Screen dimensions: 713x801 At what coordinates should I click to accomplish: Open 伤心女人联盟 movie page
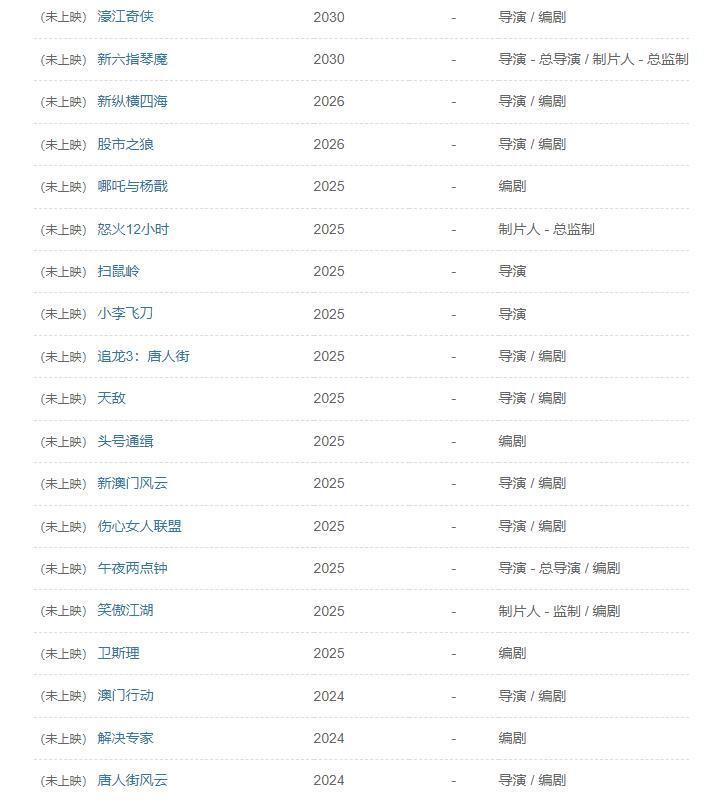[139, 526]
